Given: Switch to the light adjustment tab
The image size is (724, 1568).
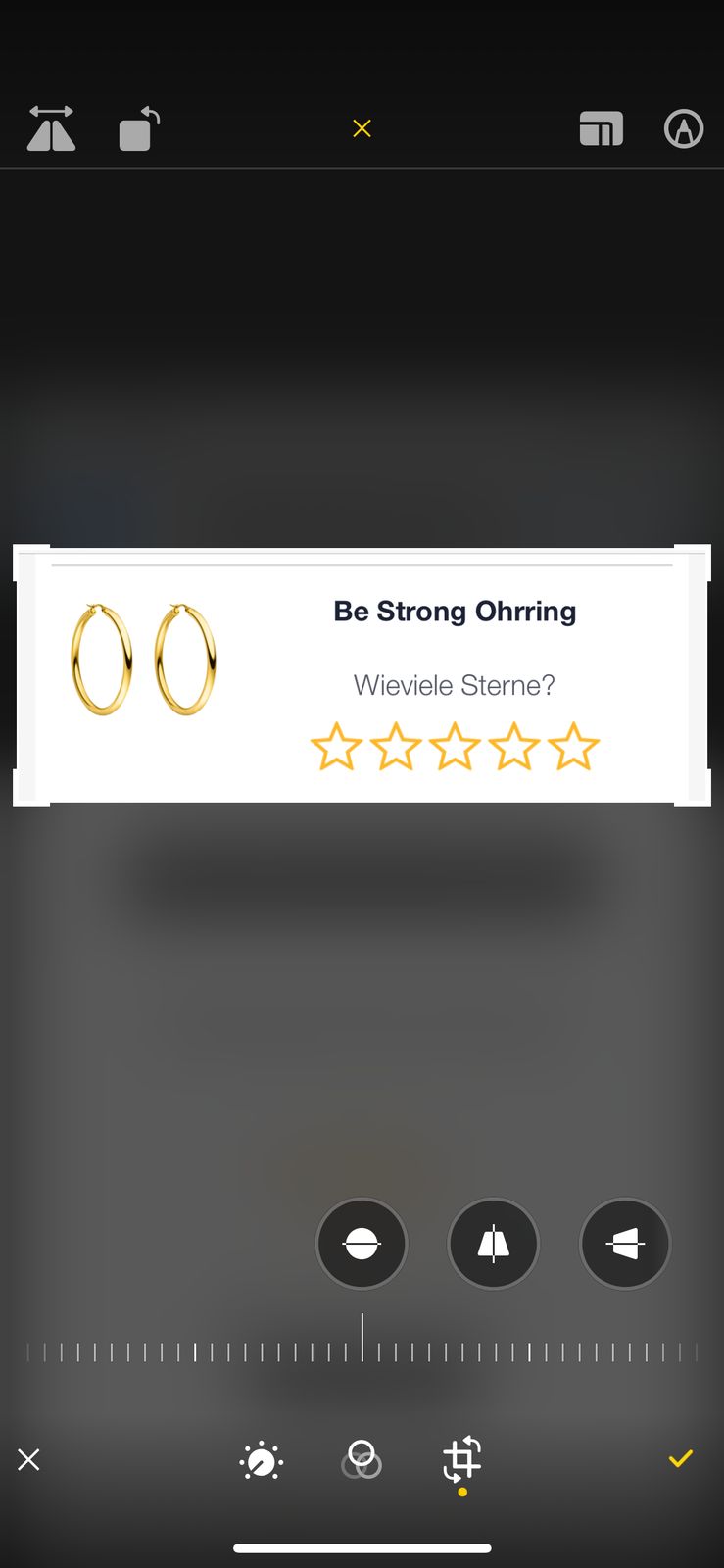Looking at the screenshot, I should click(262, 1461).
